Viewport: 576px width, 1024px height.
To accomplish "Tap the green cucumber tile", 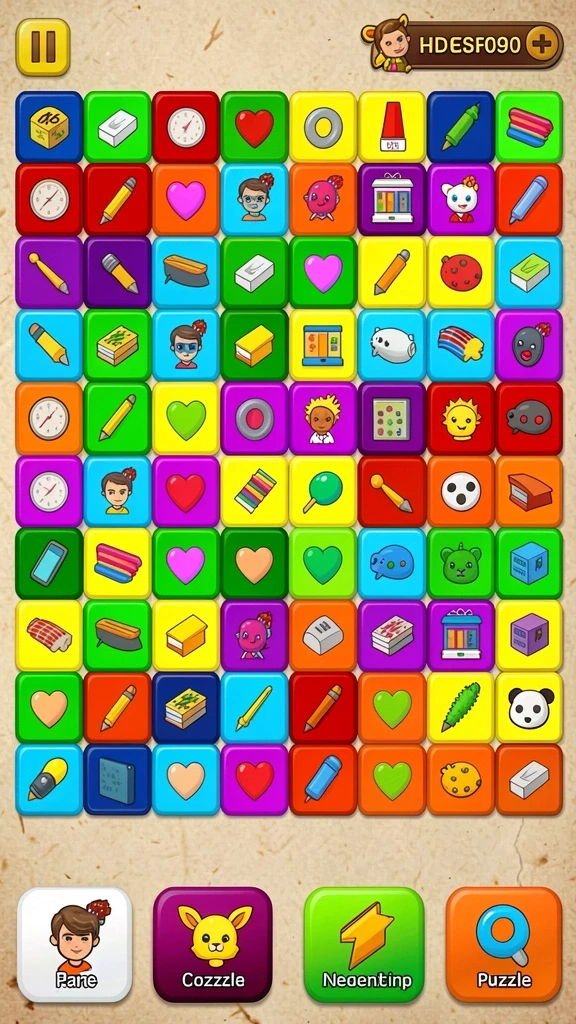I will (461, 709).
